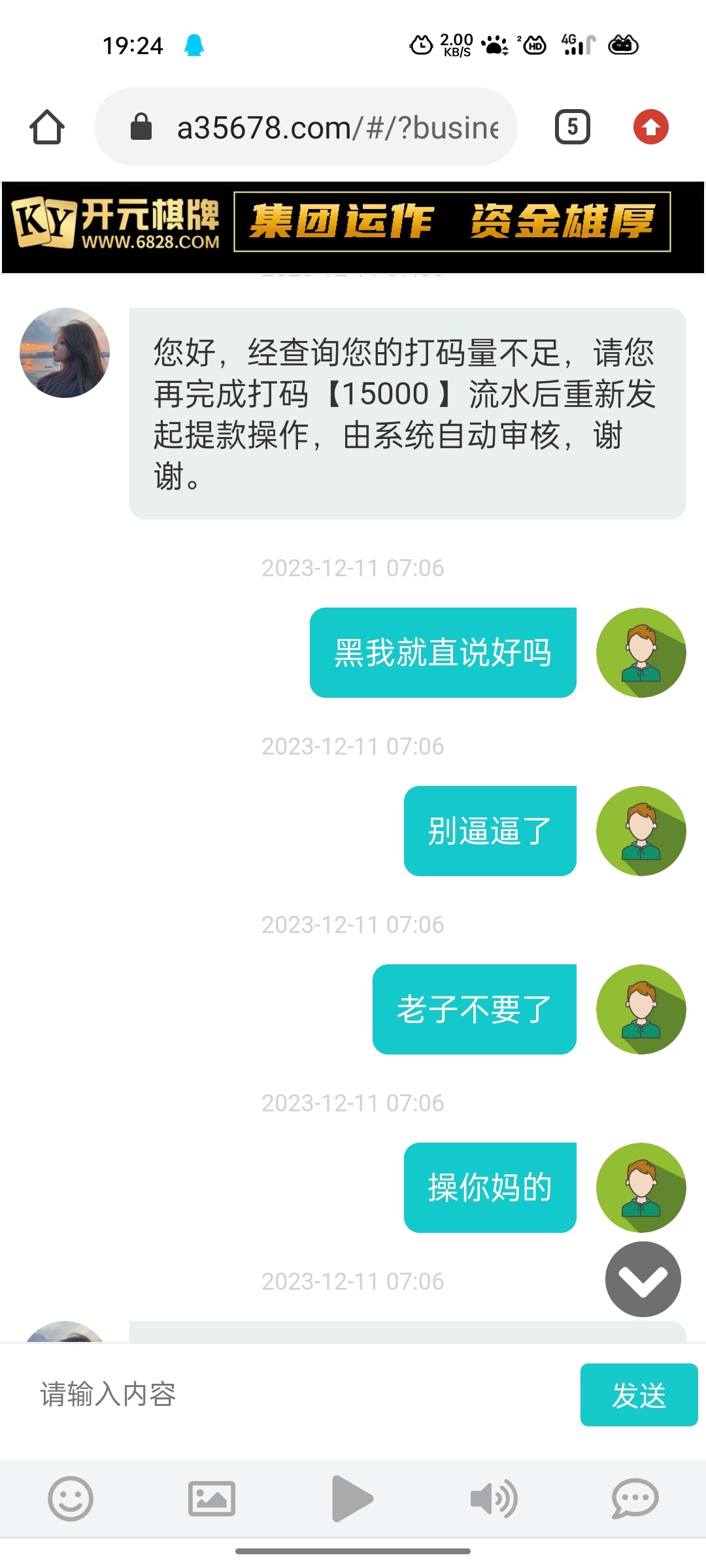Open the chat bubble icon
Viewport: 706px width, 1568px height.
coord(635,1499)
